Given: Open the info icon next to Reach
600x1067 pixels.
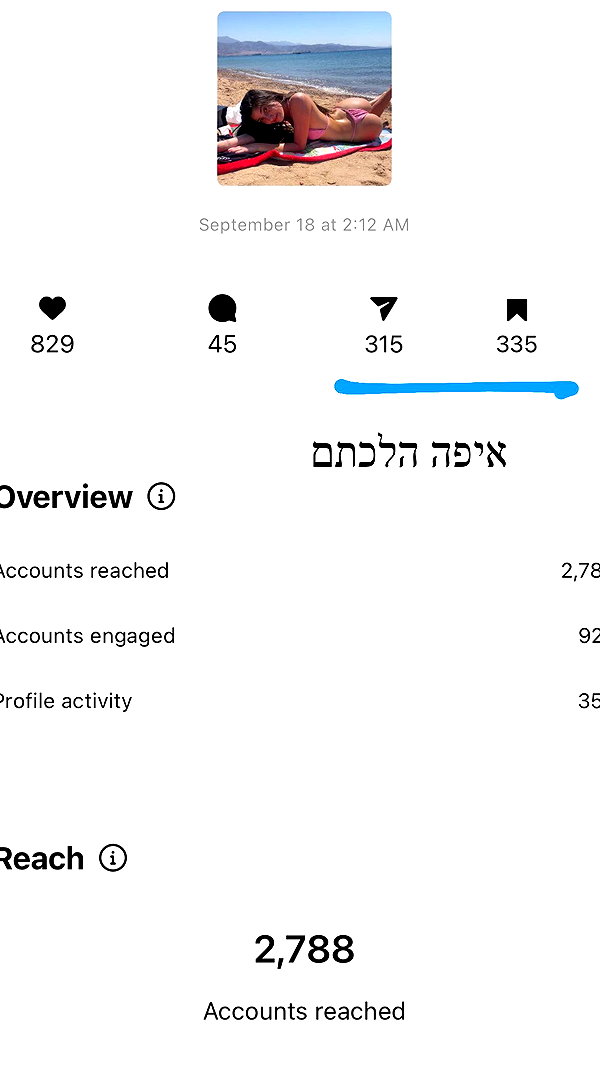Looking at the screenshot, I should pos(113,858).
